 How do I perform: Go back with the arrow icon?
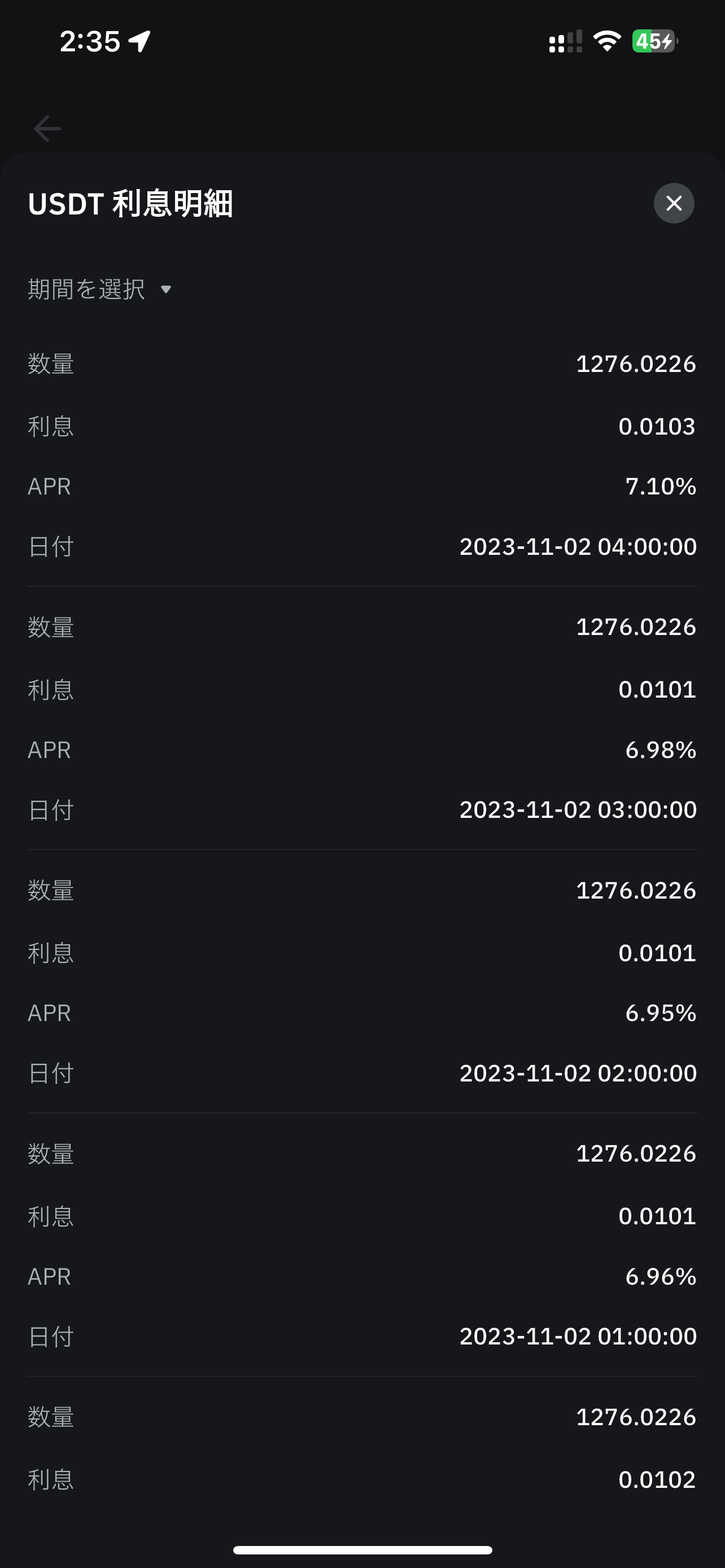pyautogui.click(x=47, y=129)
